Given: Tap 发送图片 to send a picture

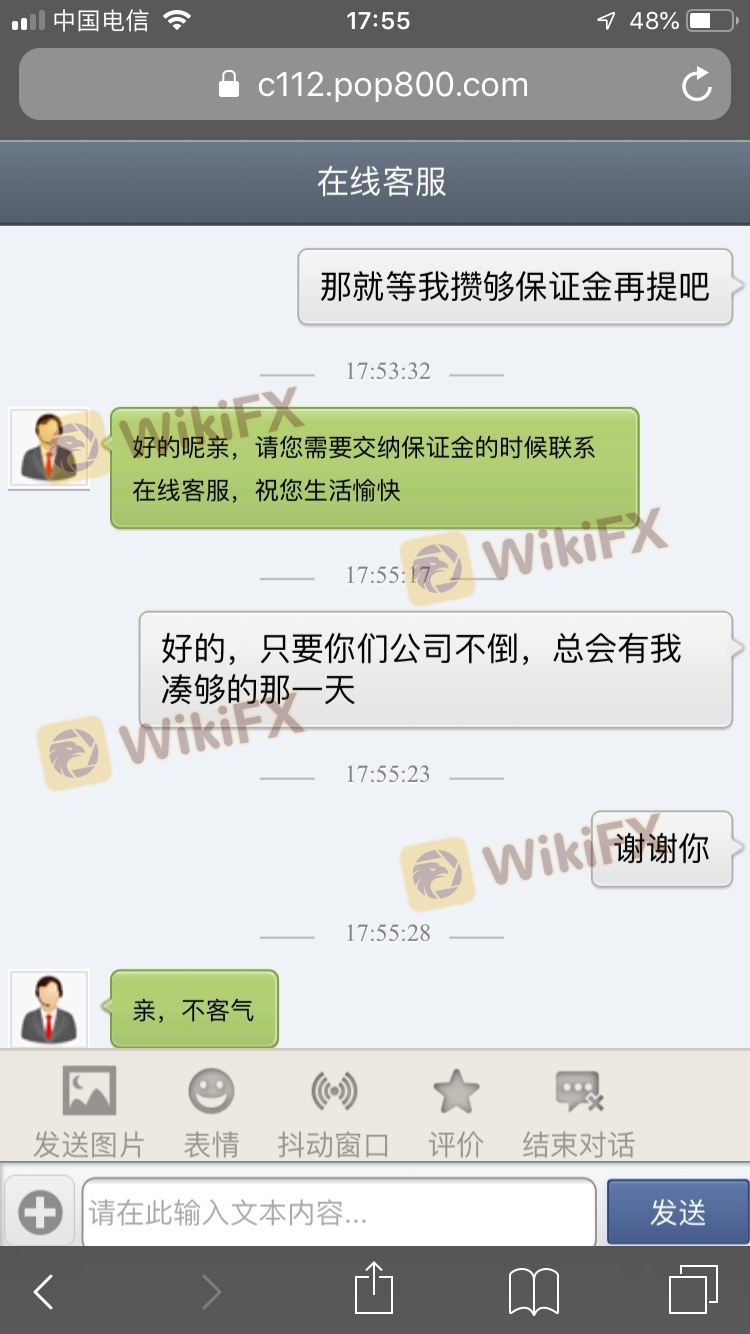Looking at the screenshot, I should click(x=89, y=1111).
